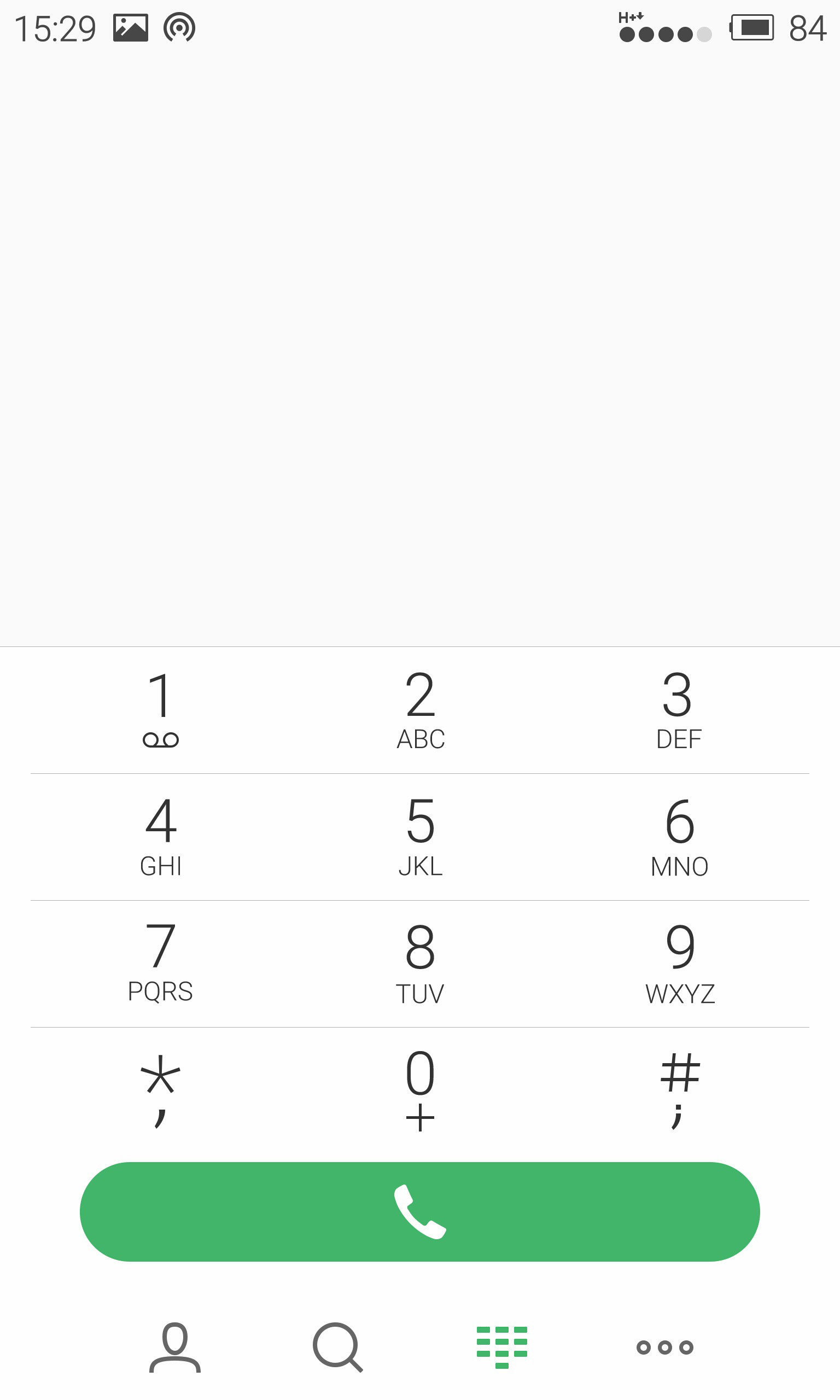This screenshot has height=1400, width=840.
Task: Tap the 3 DEF key
Action: click(678, 710)
